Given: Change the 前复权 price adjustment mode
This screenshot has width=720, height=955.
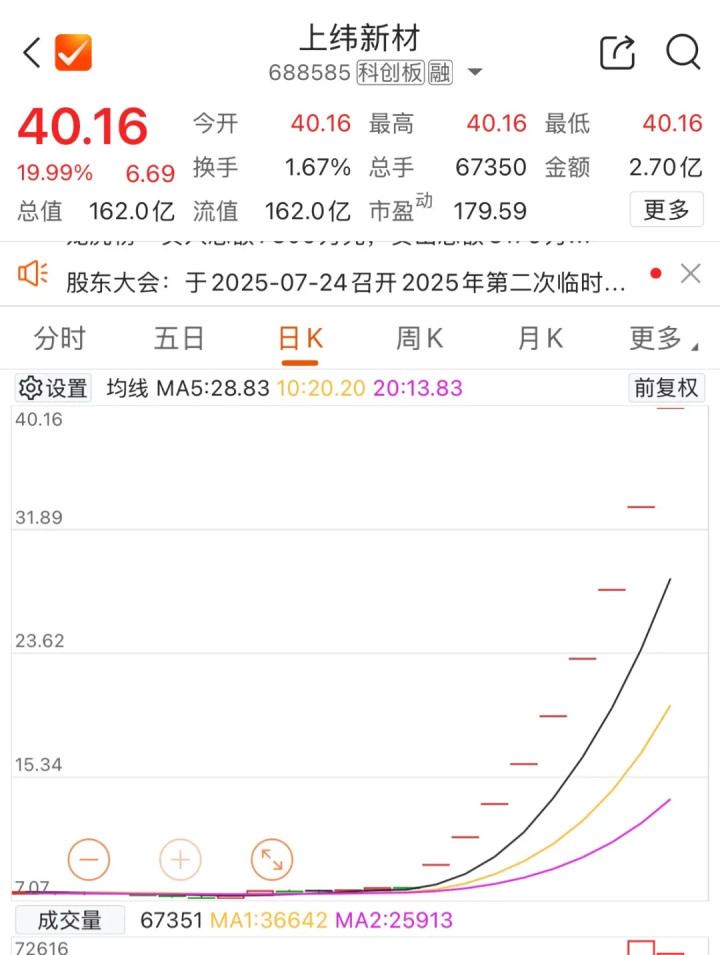Looking at the screenshot, I should pyautogui.click(x=667, y=388).
